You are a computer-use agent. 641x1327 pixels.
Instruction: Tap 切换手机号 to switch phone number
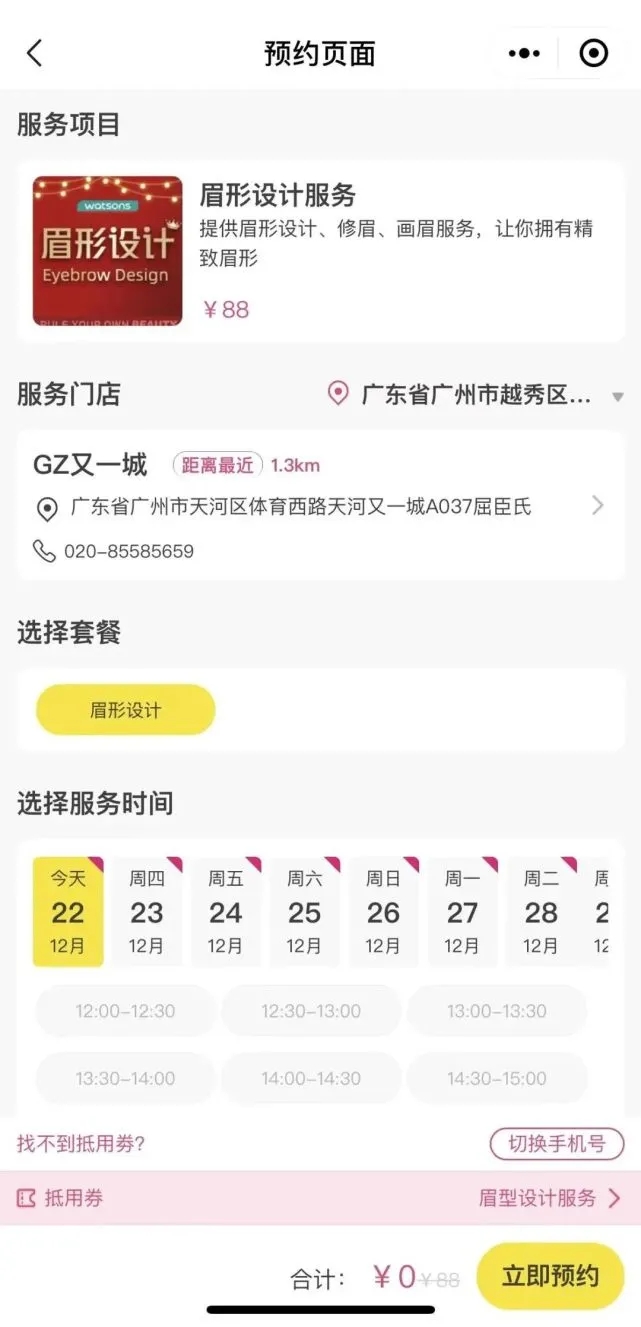[556, 1144]
